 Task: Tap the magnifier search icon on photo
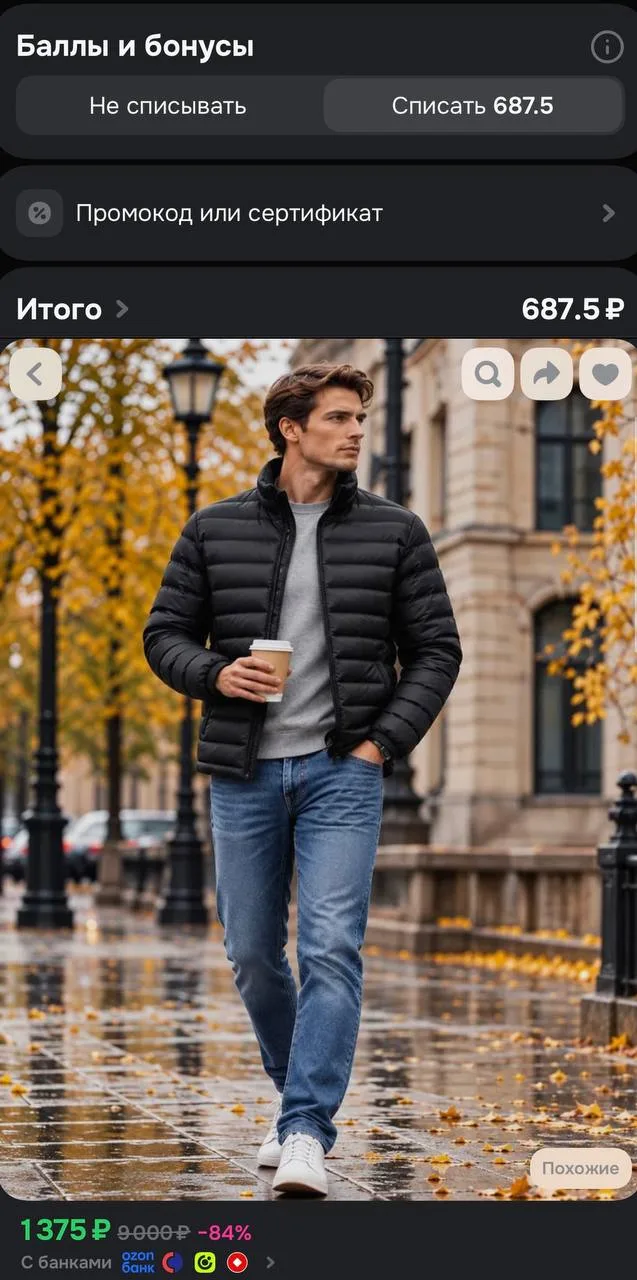(x=488, y=374)
